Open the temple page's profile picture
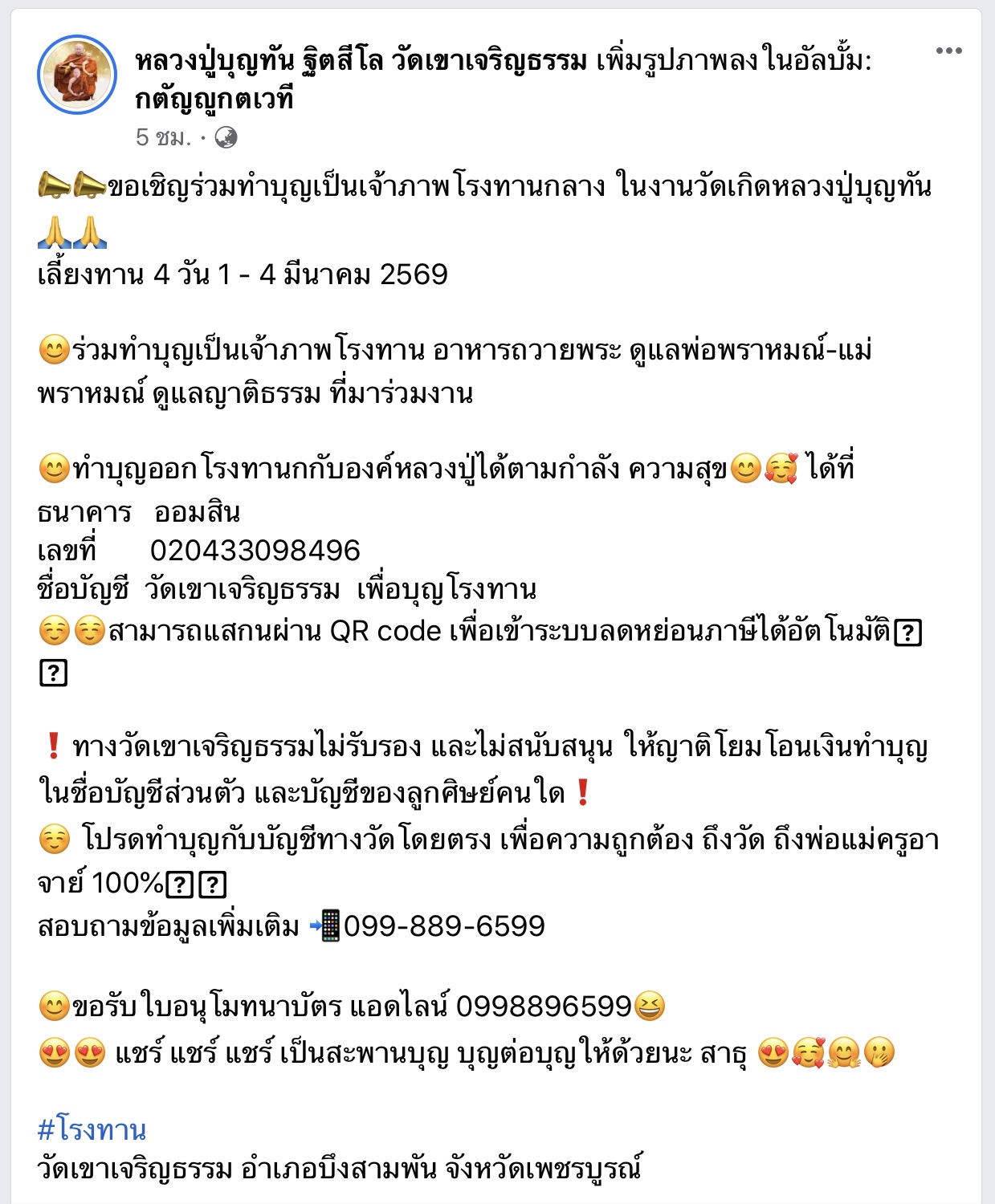 pos(77,75)
